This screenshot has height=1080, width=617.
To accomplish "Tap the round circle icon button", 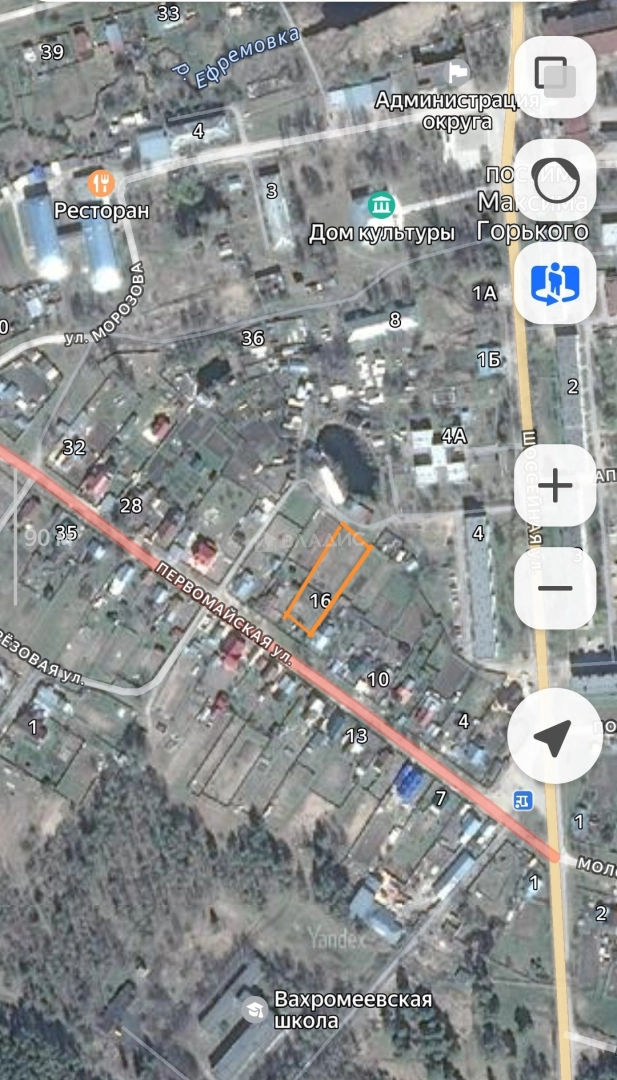I will click(554, 181).
